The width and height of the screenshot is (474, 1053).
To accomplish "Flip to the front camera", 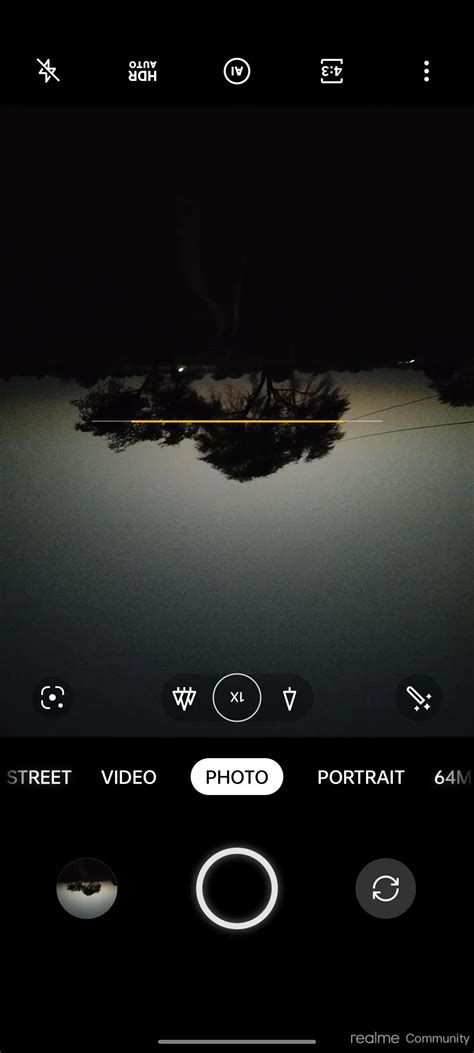I will [386, 888].
